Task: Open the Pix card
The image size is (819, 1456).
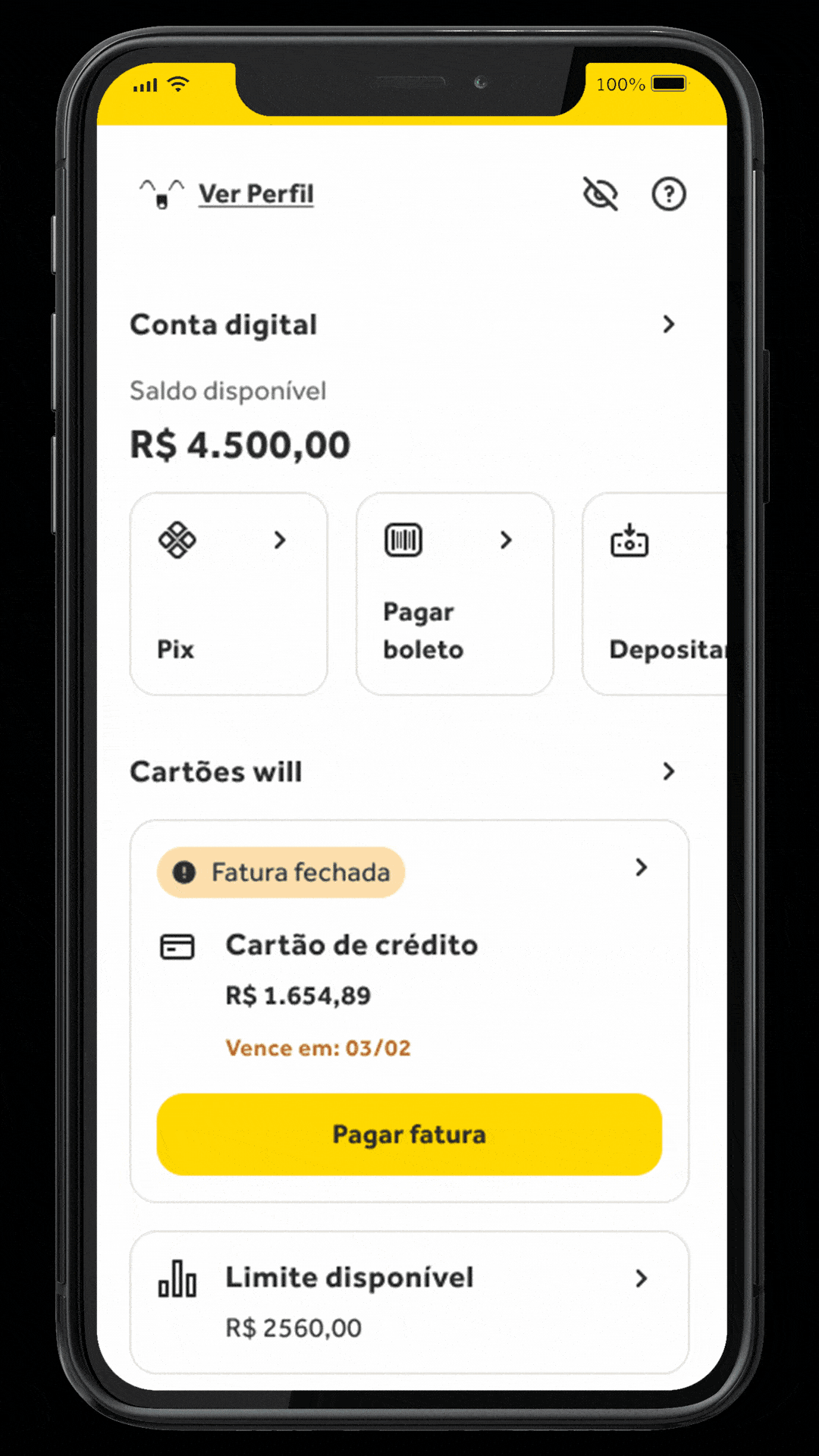Action: tap(228, 594)
